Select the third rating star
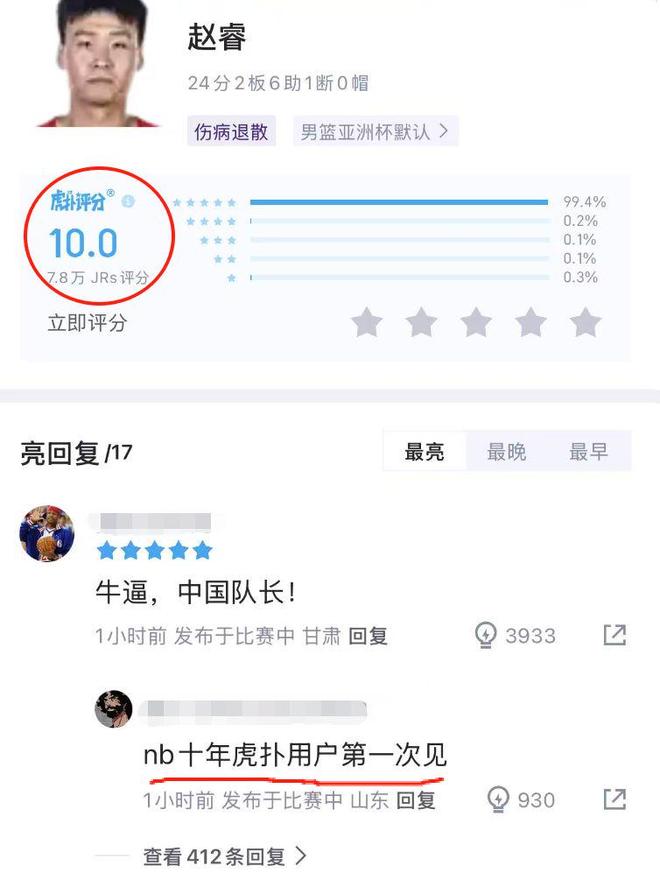Viewport: 660px width, 880px height. (x=476, y=323)
